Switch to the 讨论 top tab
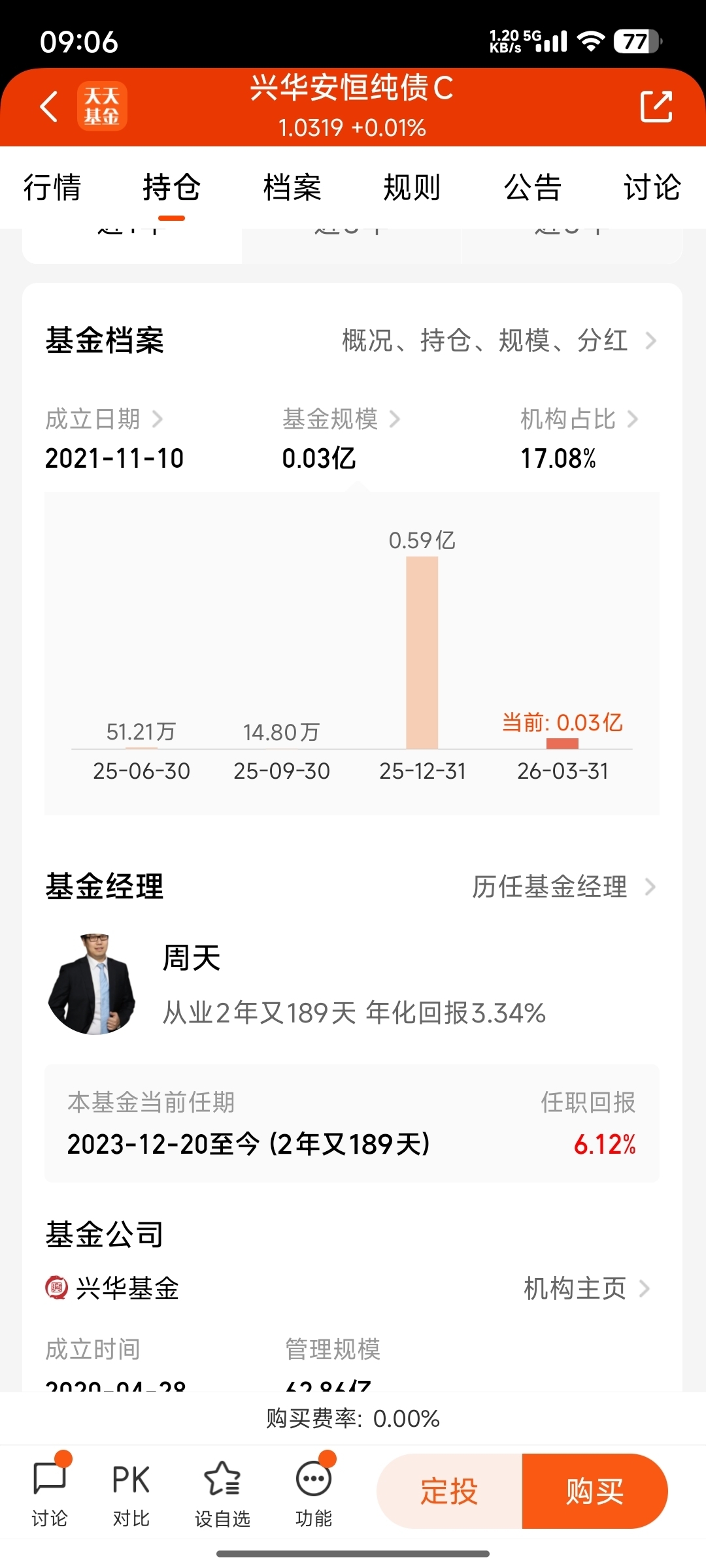 point(652,188)
